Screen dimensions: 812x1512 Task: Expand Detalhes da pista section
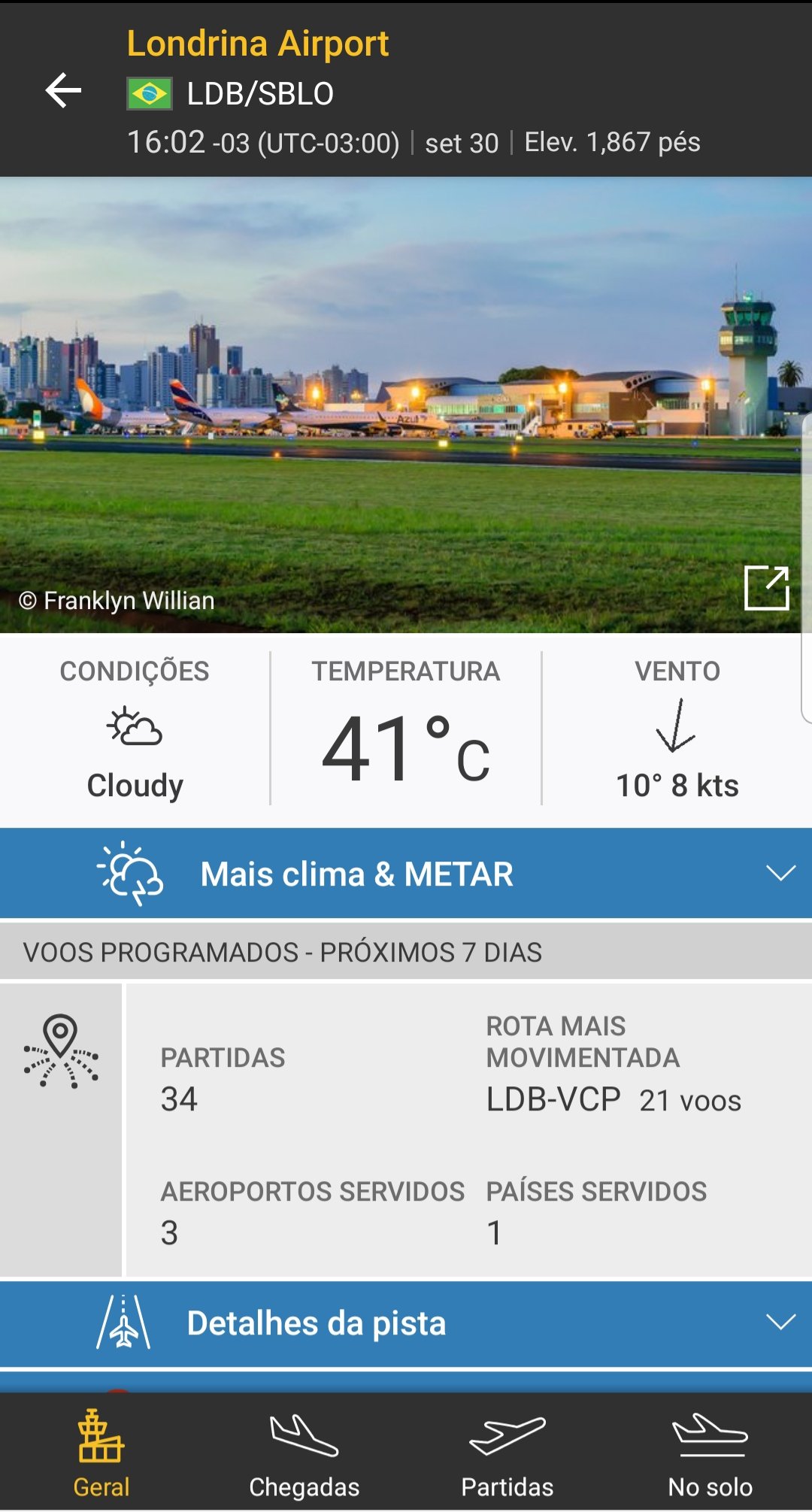tap(406, 1323)
